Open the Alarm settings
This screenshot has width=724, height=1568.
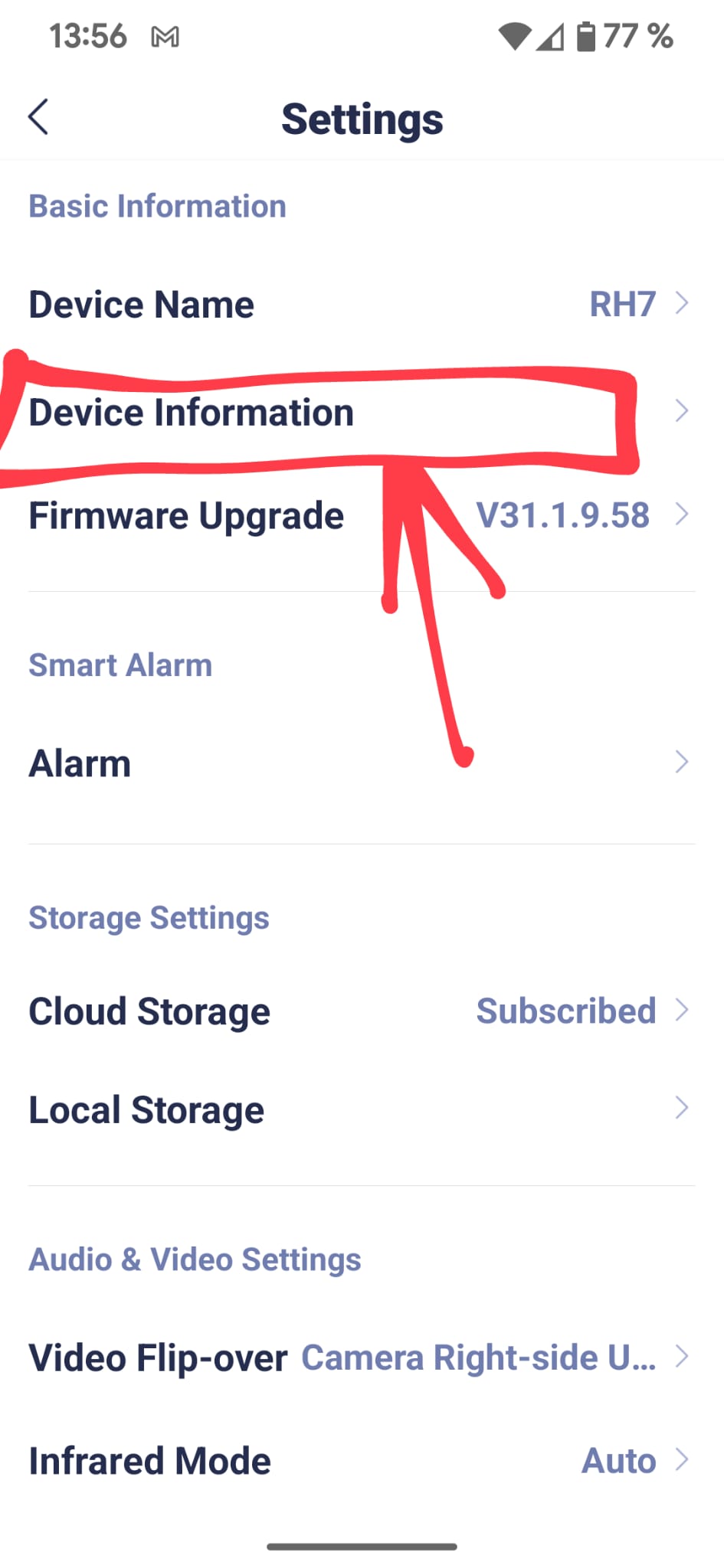point(360,763)
